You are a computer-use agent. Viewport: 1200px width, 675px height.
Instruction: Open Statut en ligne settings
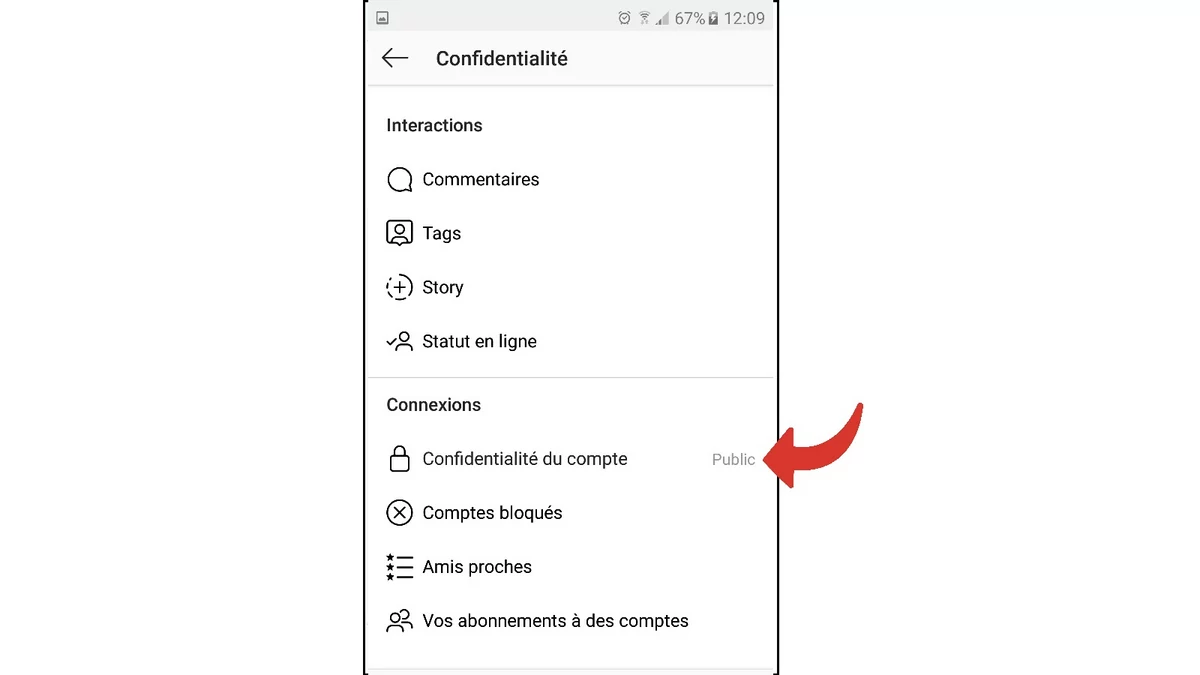(x=479, y=342)
